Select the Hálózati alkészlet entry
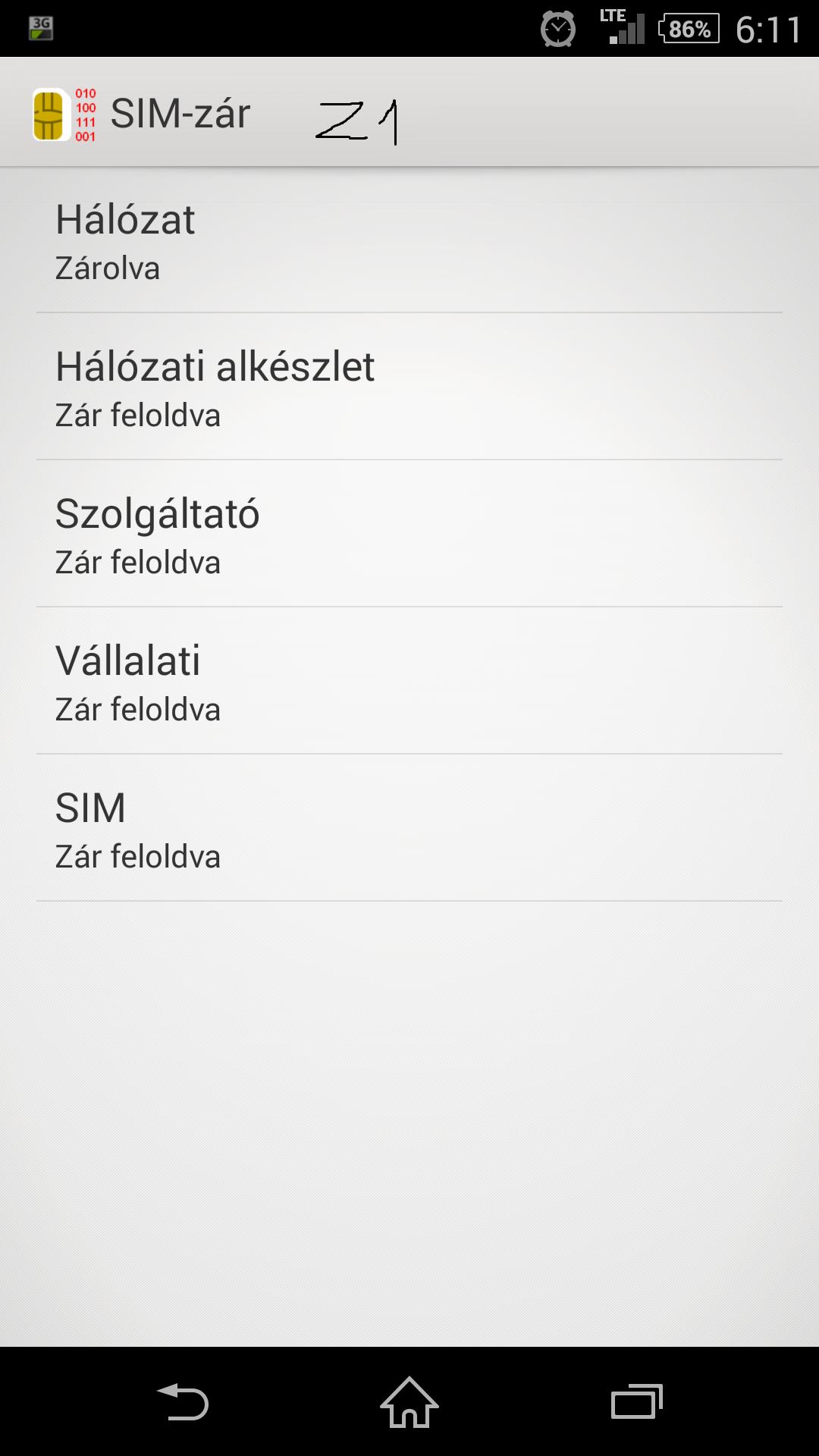The height and width of the screenshot is (1456, 819). click(x=409, y=387)
